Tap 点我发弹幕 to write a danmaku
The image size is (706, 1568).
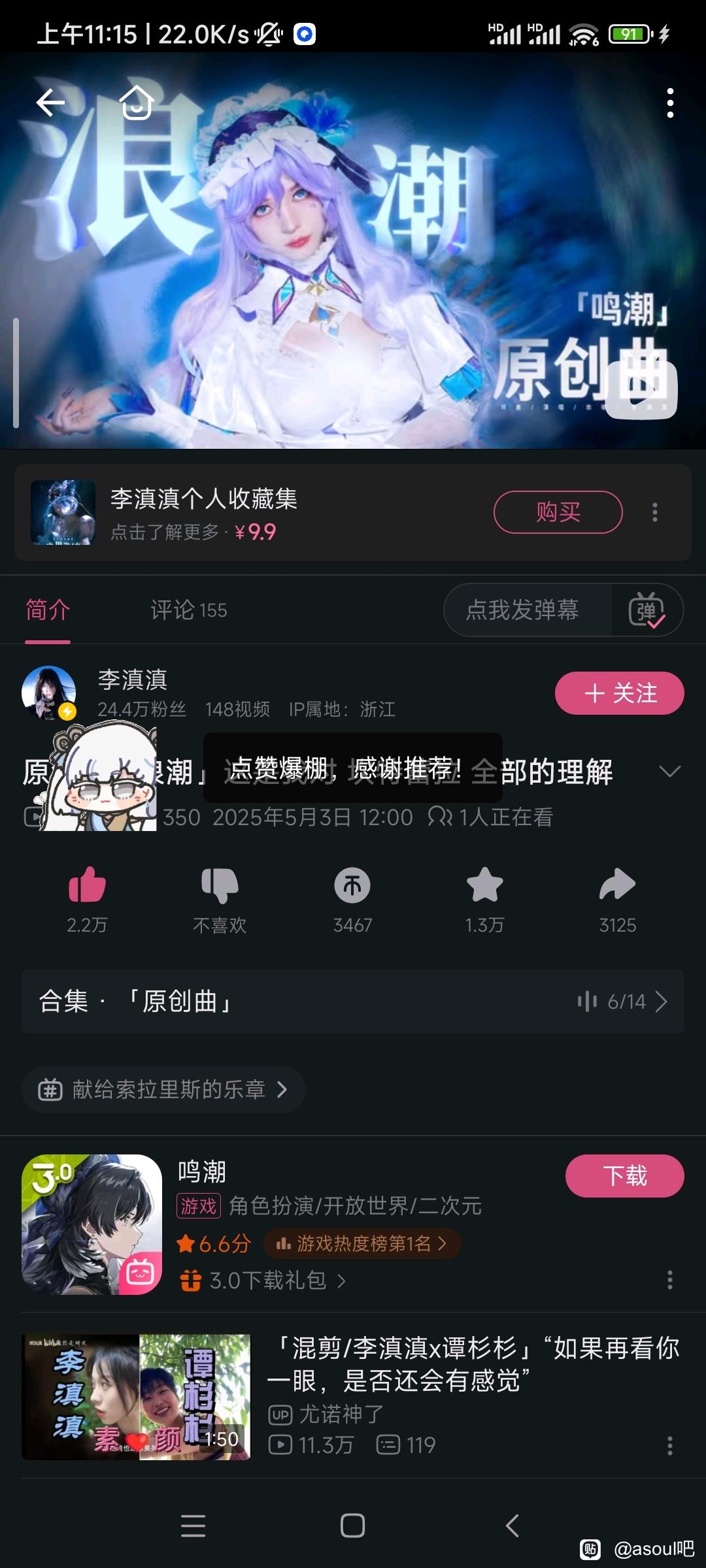tap(523, 610)
